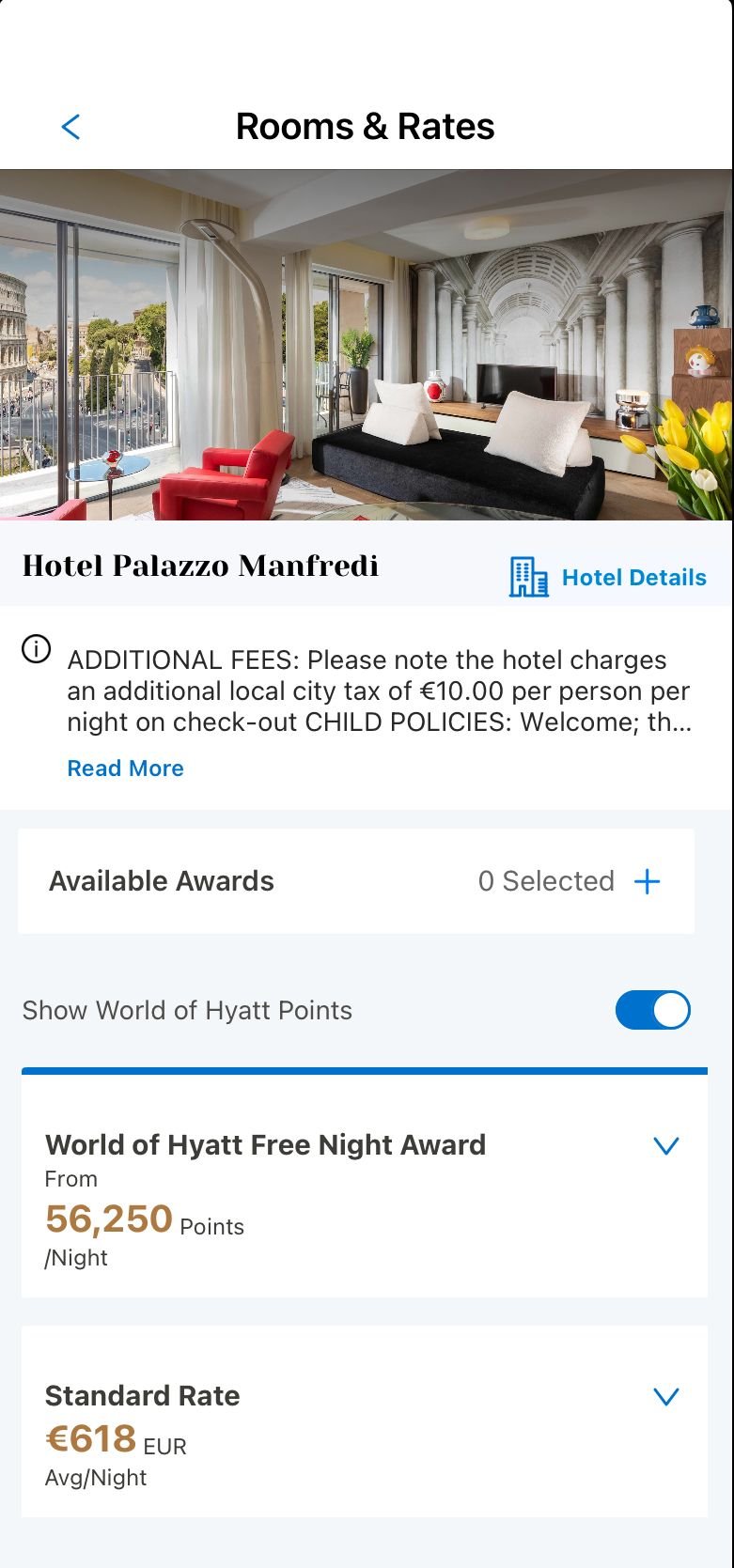This screenshot has width=734, height=1568.
Task: Click the chevron on the World of Hyatt Free Night Award card
Action: click(x=666, y=1145)
